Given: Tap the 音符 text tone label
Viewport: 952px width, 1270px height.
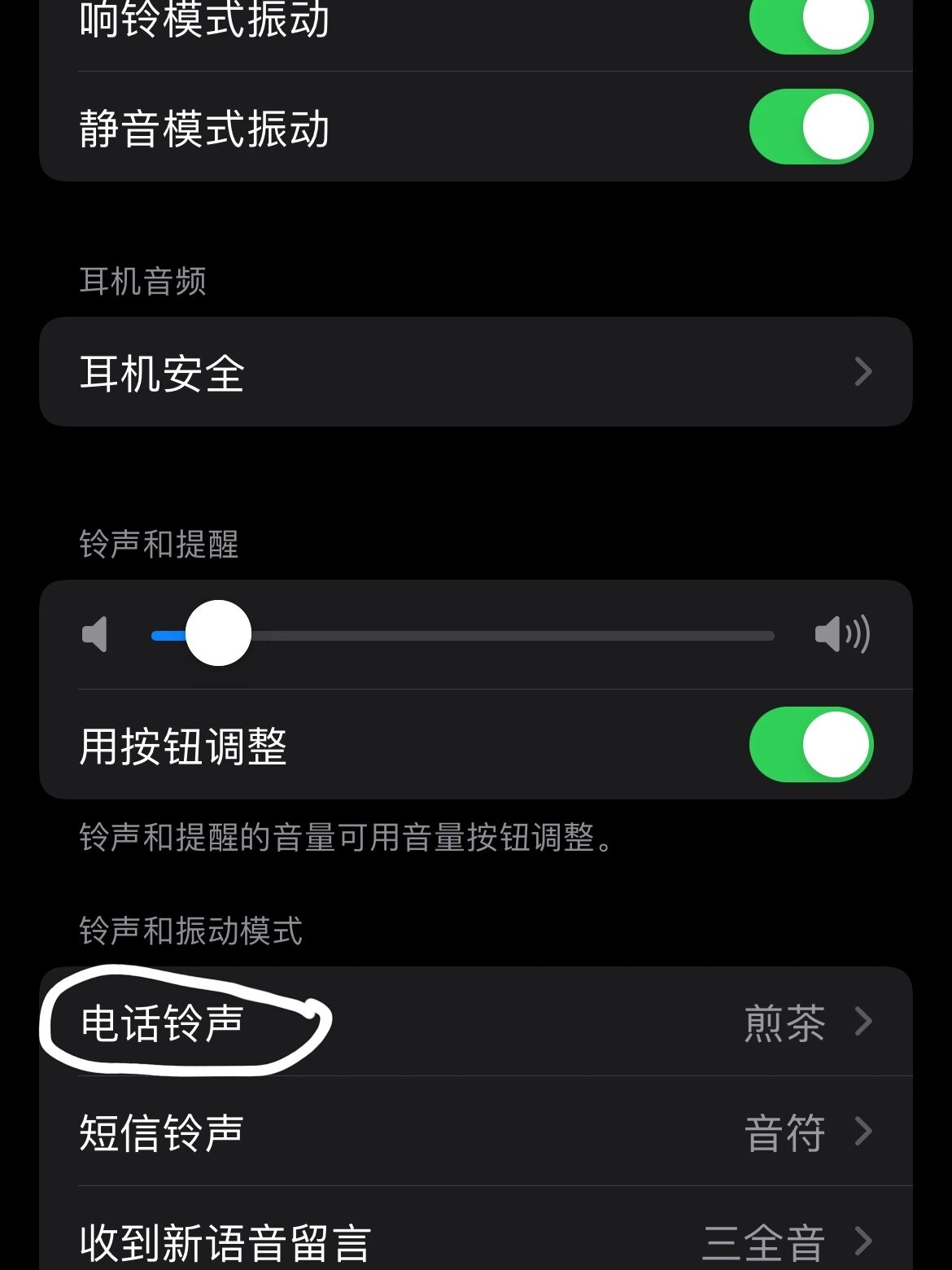Looking at the screenshot, I should [x=783, y=1130].
